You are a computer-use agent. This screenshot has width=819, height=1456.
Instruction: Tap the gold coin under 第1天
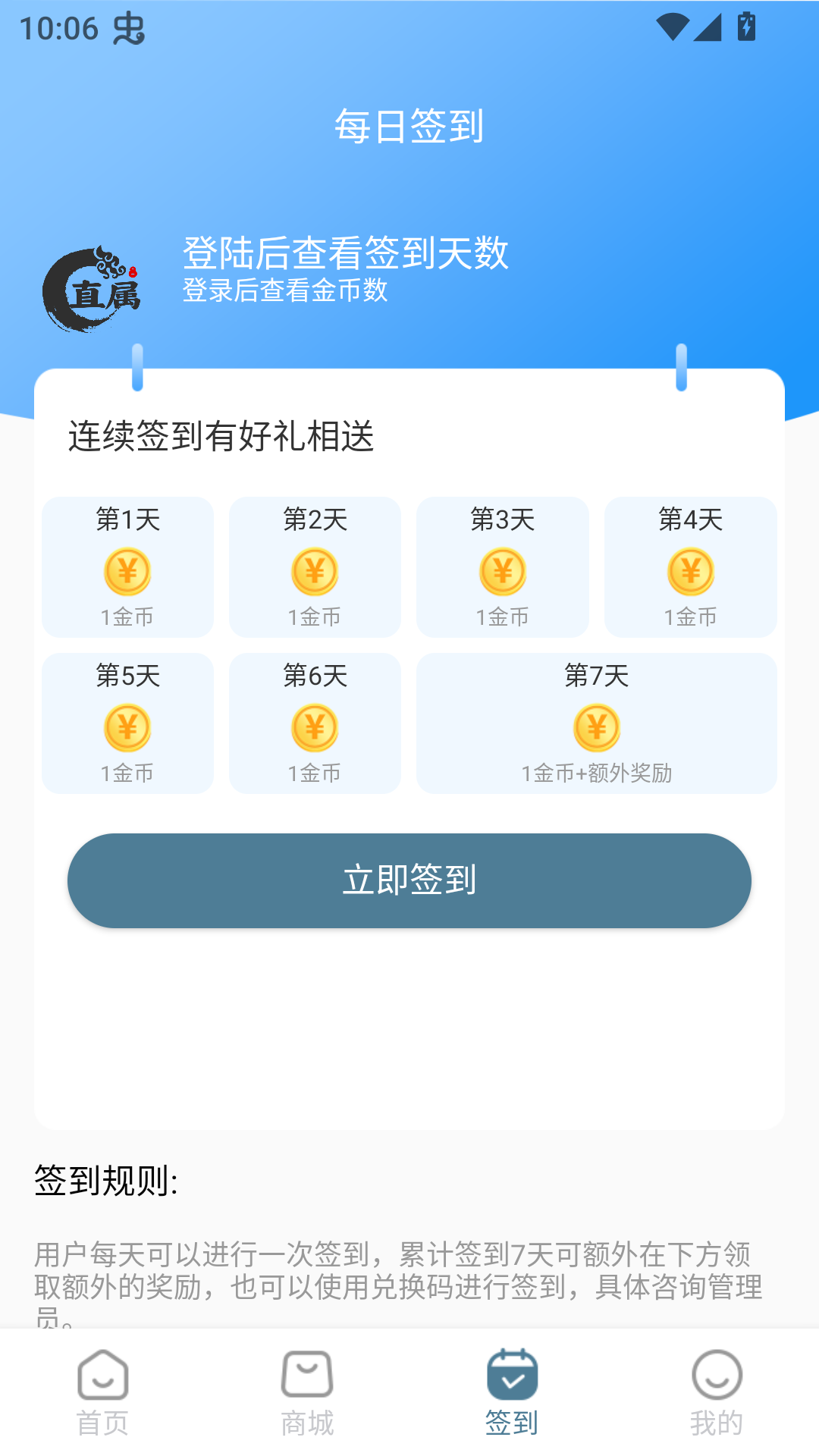pos(127,573)
